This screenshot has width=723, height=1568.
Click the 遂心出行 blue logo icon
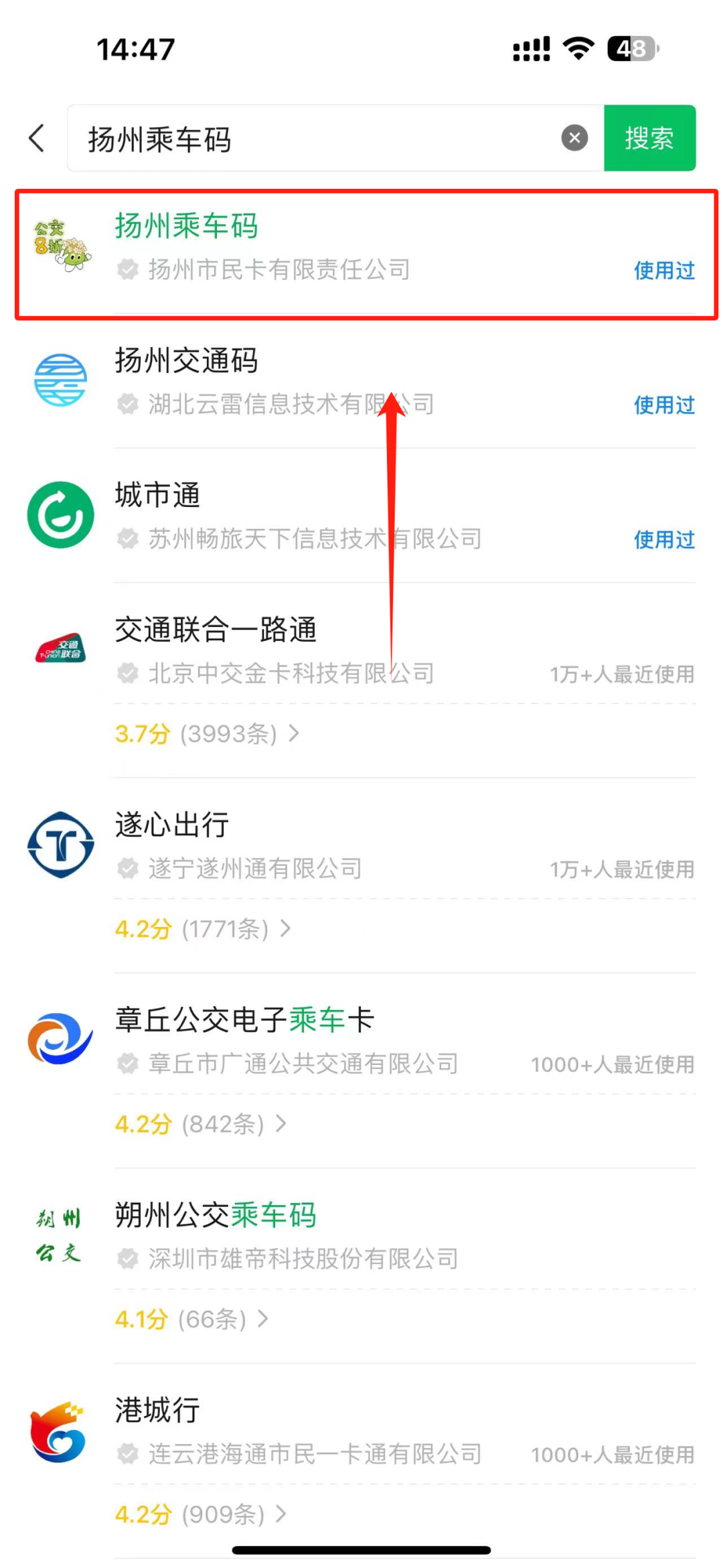60,845
